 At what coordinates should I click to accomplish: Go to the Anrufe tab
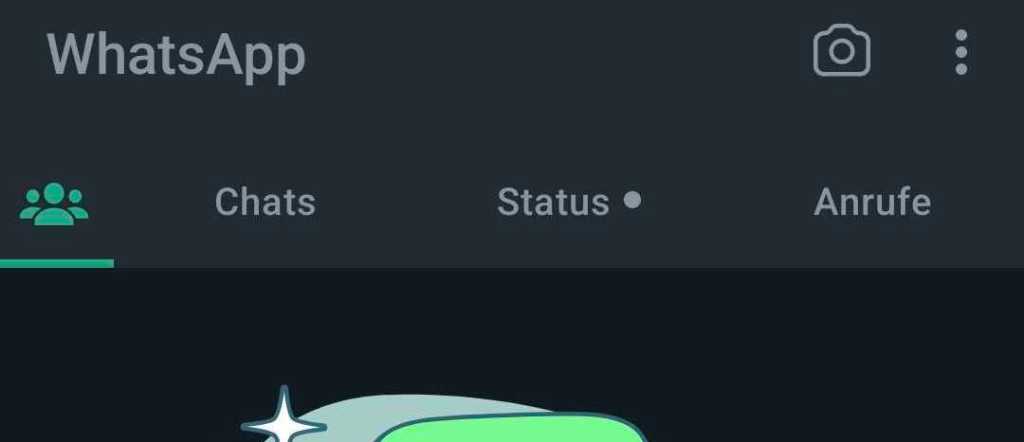(x=872, y=203)
